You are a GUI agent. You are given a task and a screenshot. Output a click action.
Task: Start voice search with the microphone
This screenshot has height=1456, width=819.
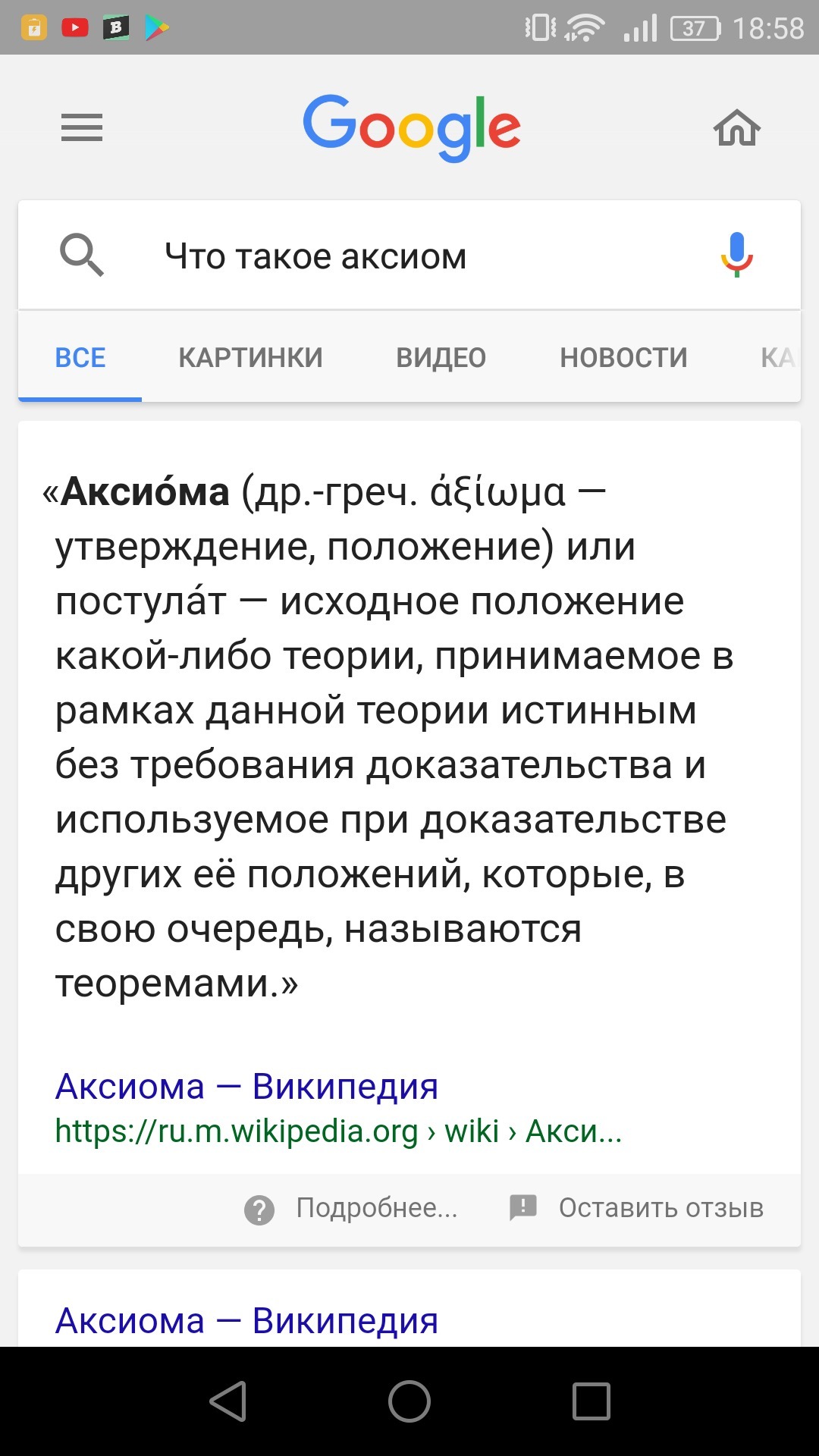point(736,255)
